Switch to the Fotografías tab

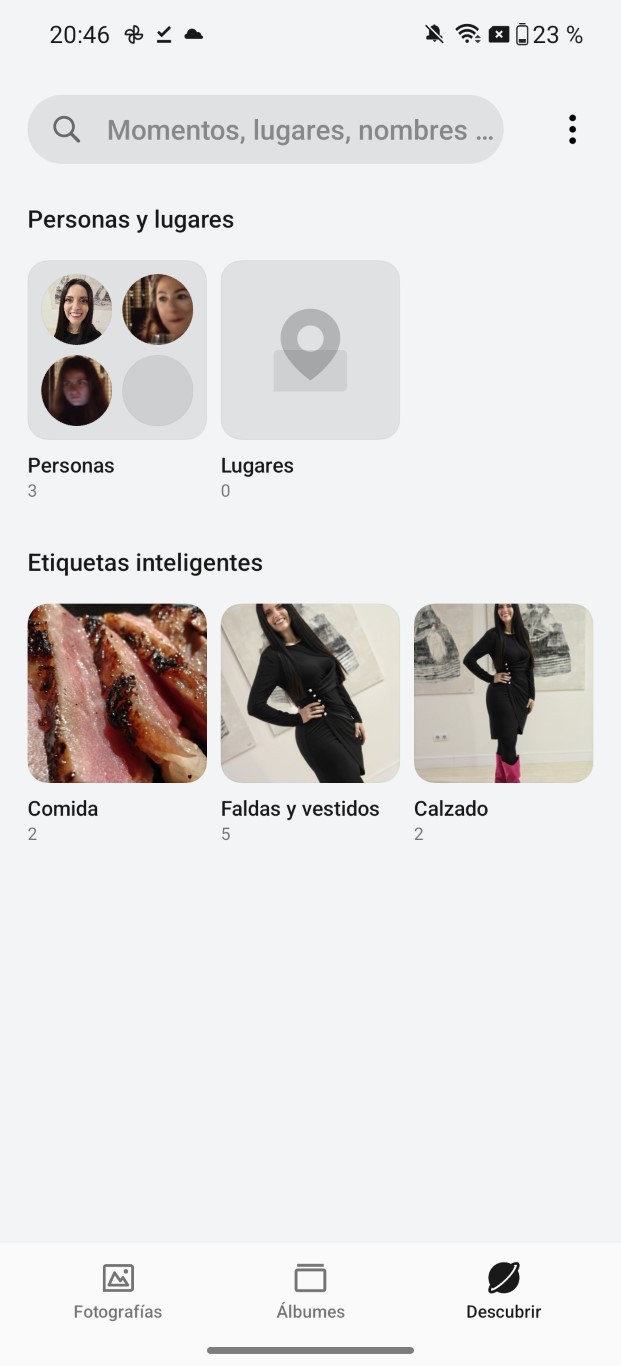[118, 1291]
